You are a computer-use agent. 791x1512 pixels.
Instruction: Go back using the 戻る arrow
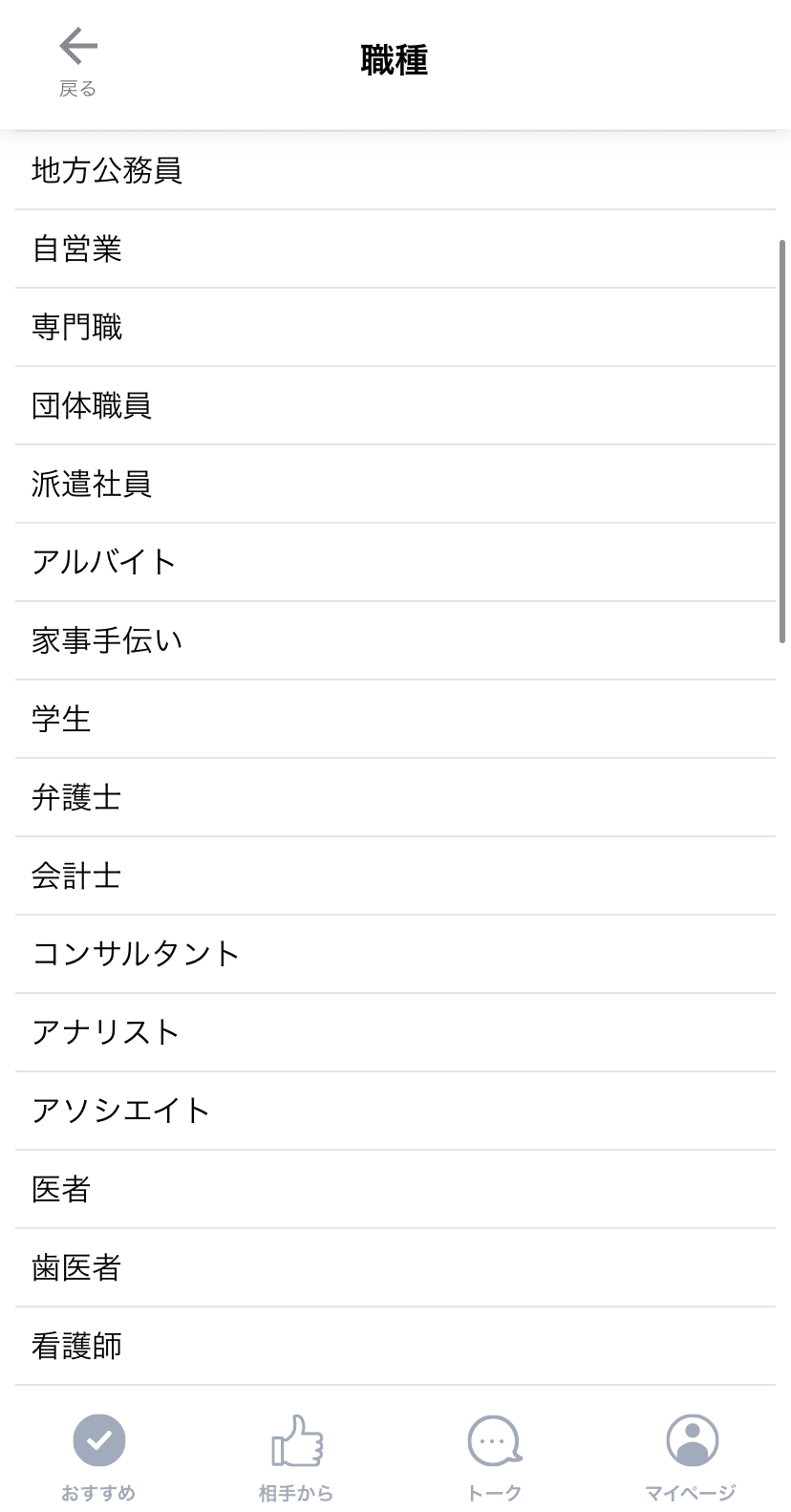77,61
